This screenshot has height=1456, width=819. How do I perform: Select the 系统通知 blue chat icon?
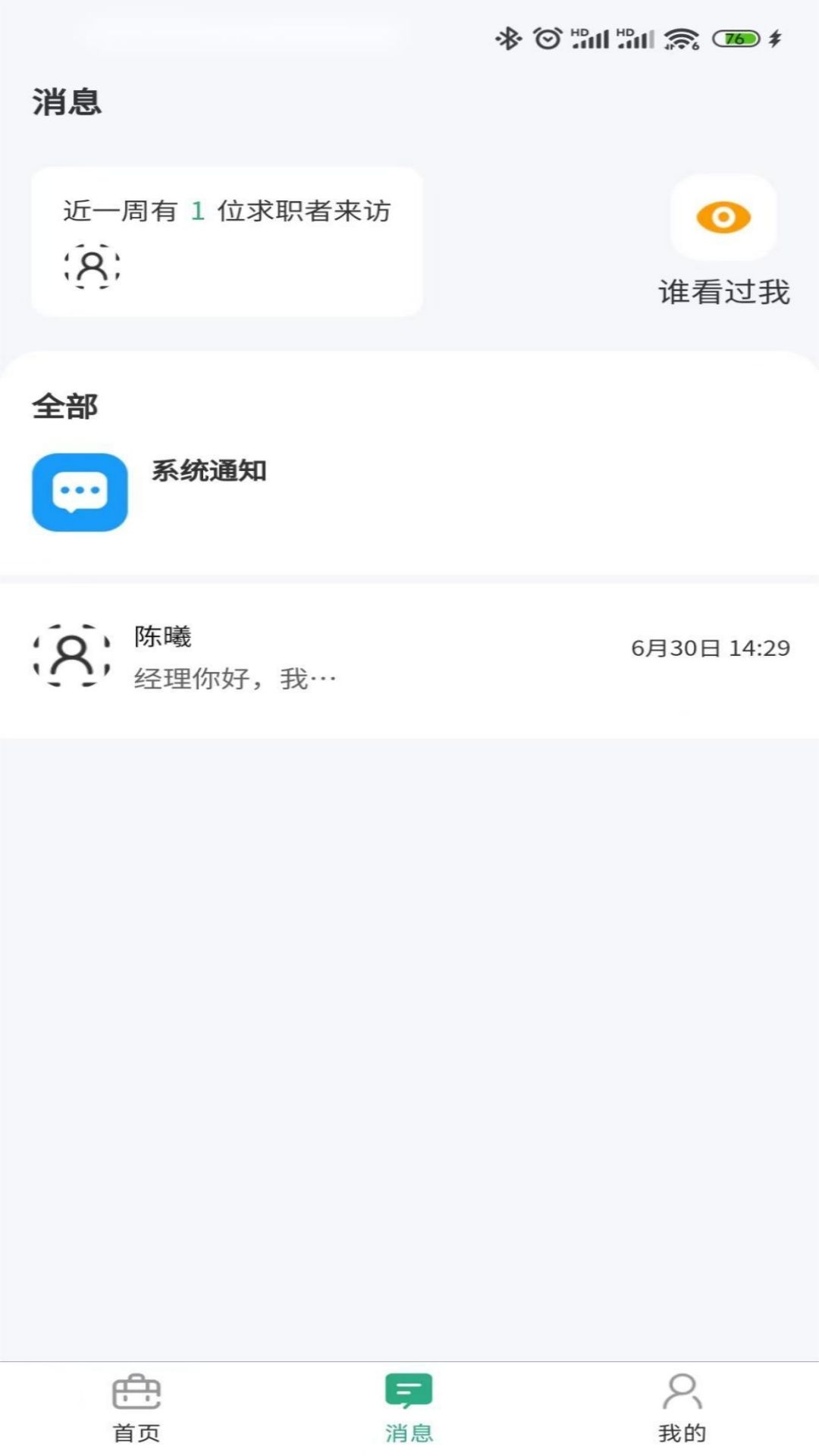(x=80, y=490)
